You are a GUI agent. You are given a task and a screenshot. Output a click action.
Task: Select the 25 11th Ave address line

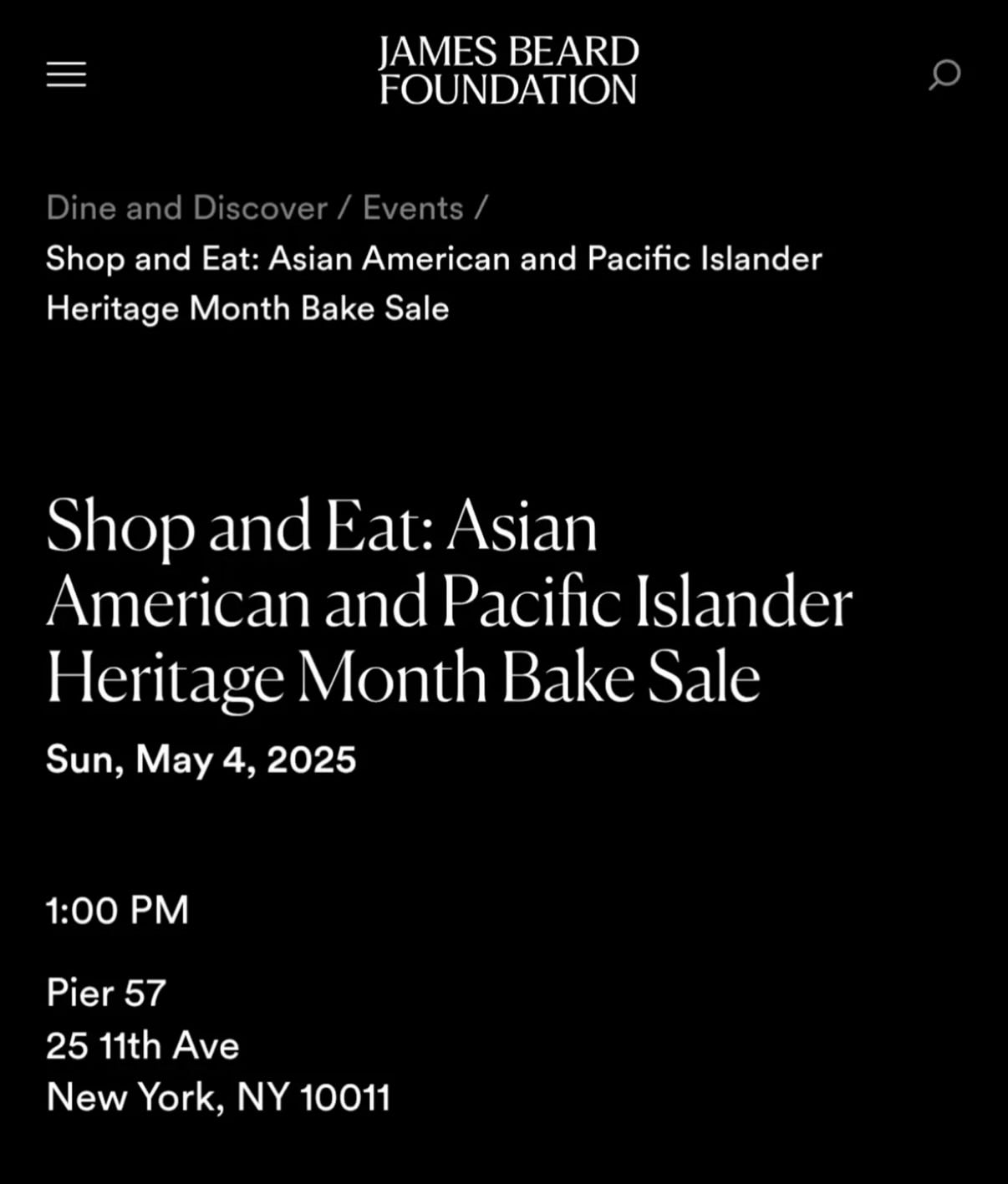point(142,1044)
